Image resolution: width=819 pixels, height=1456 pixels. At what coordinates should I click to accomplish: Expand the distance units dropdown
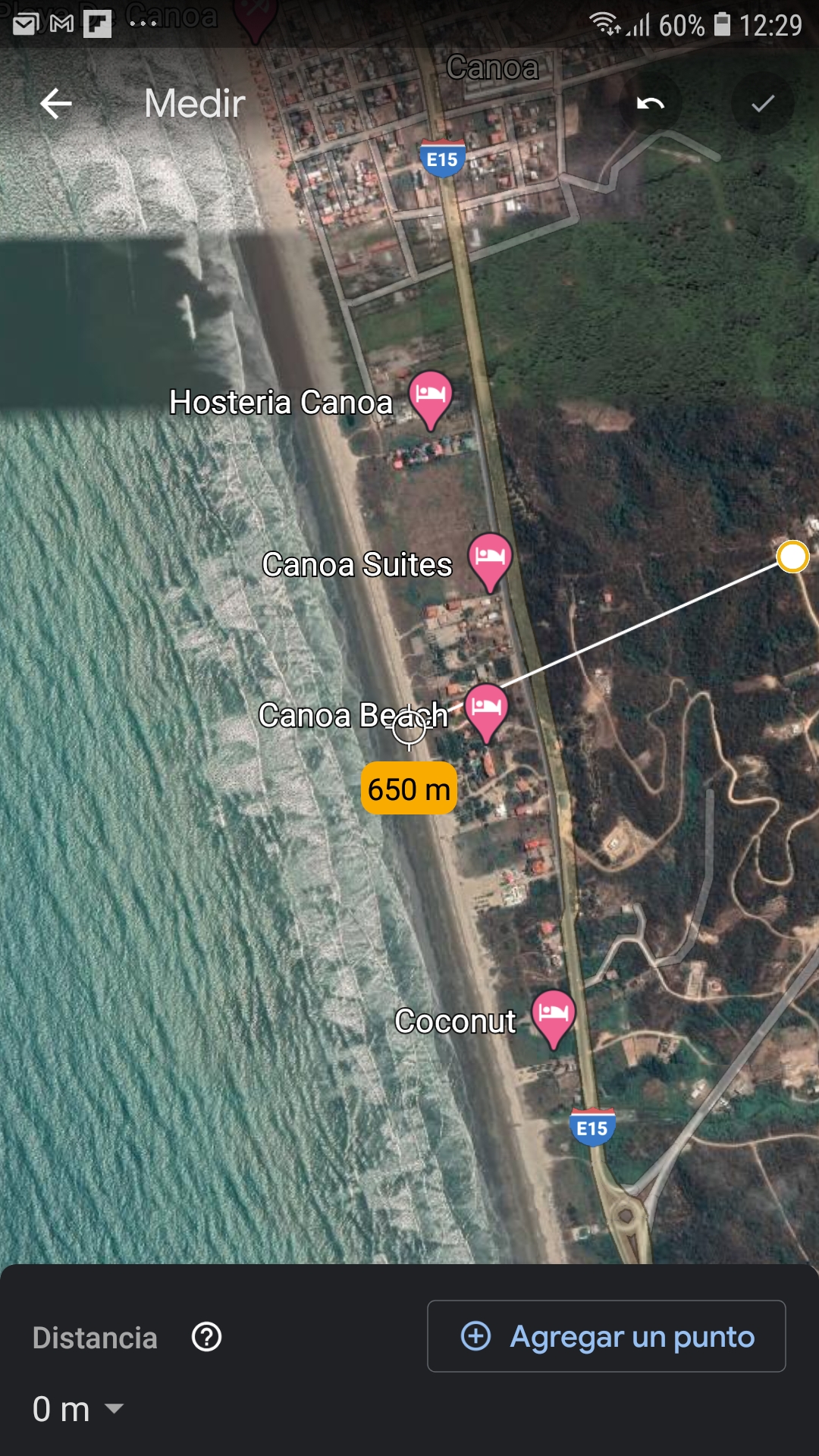point(114,1409)
